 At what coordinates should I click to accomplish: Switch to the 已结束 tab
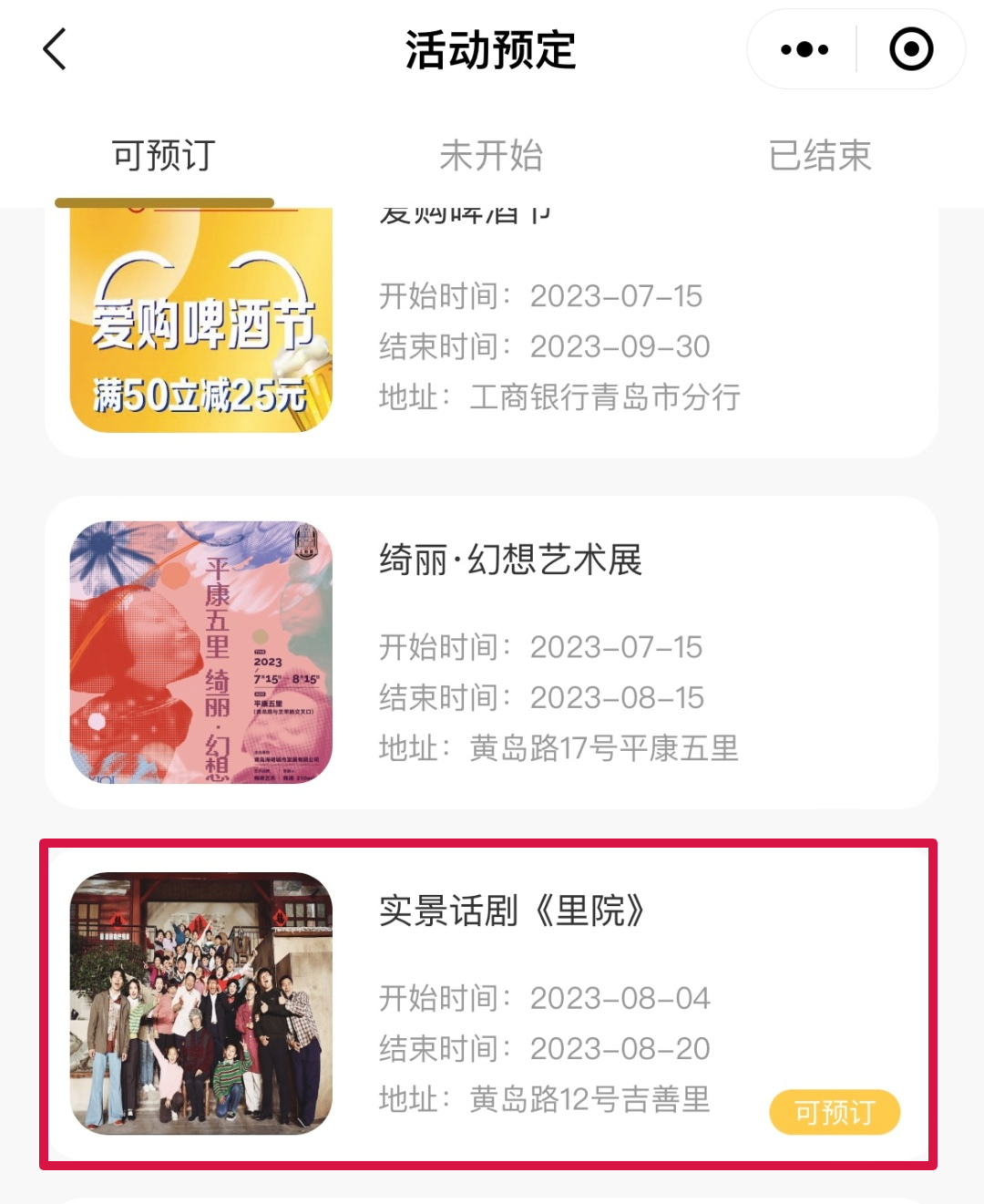[x=819, y=156]
